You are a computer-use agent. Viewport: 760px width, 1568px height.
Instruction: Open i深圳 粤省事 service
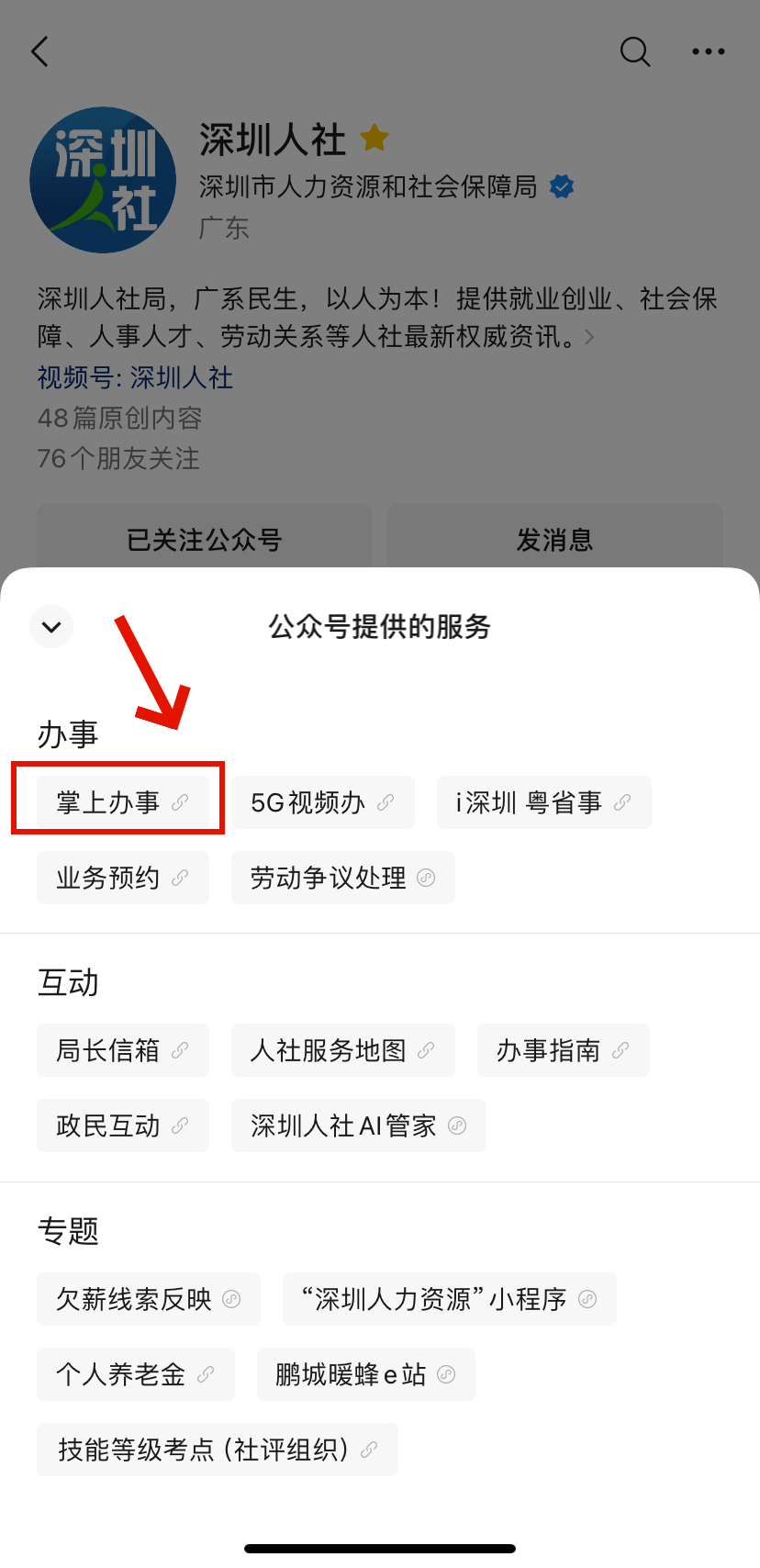click(543, 802)
